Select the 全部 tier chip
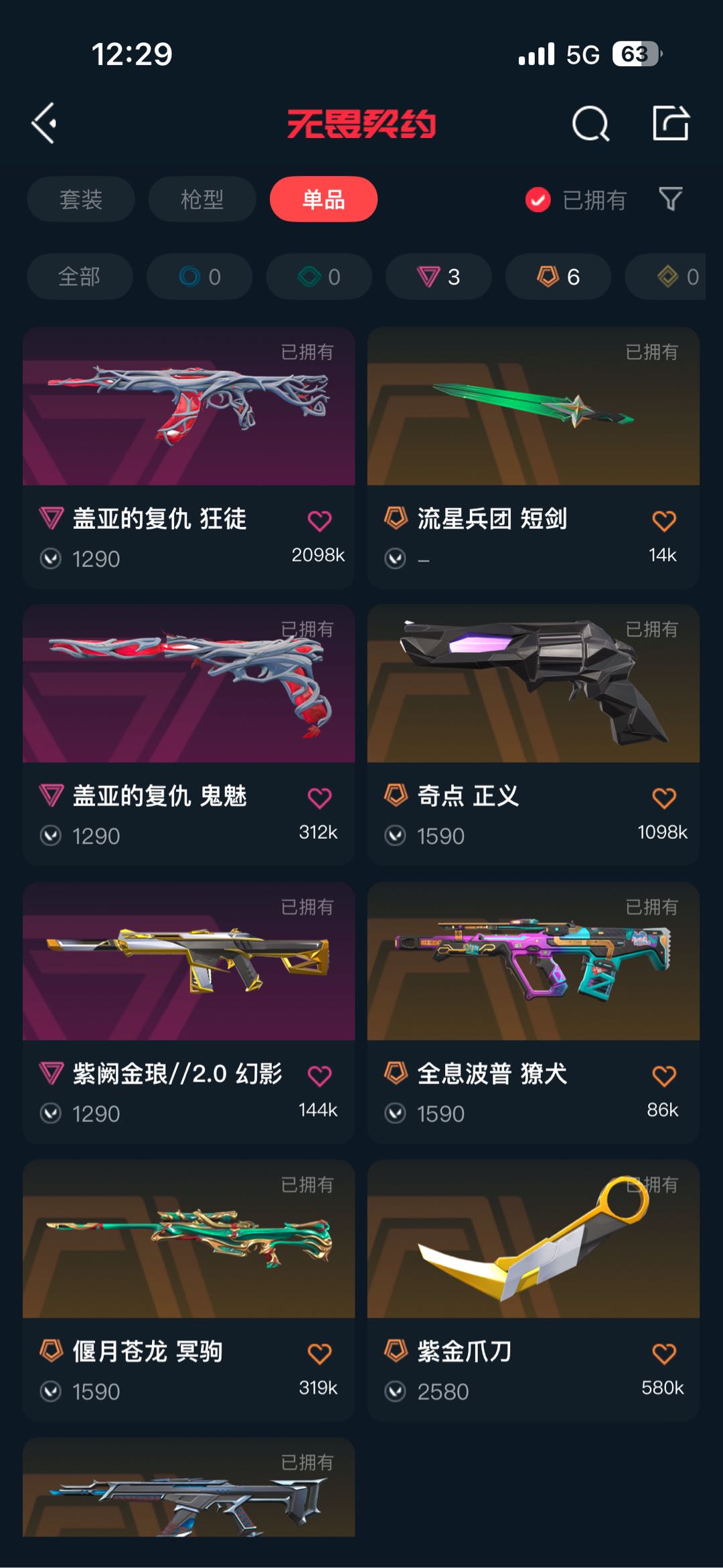The image size is (723, 1568). click(x=80, y=277)
